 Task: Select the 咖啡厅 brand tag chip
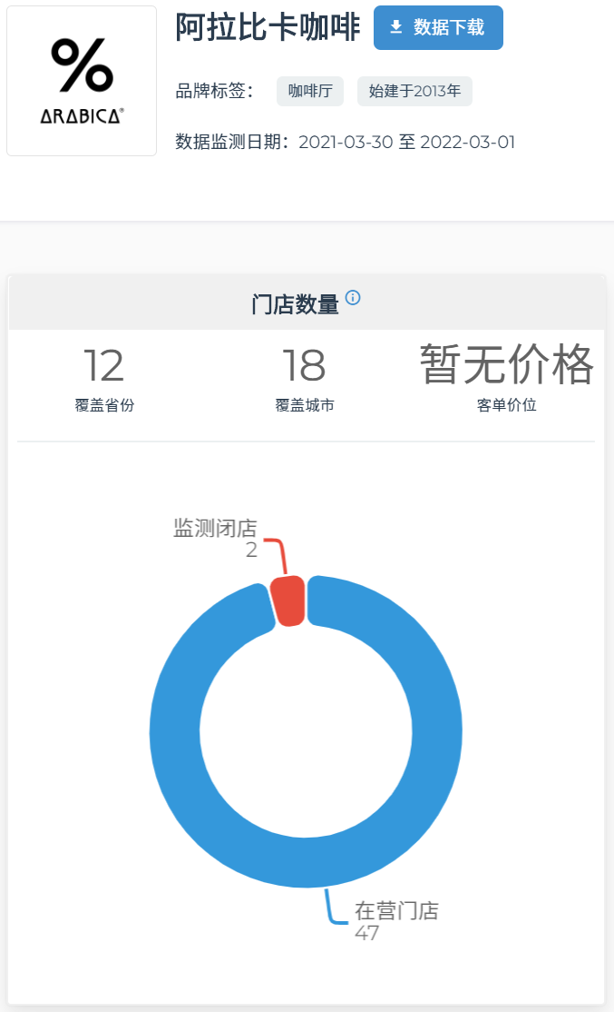tap(310, 91)
